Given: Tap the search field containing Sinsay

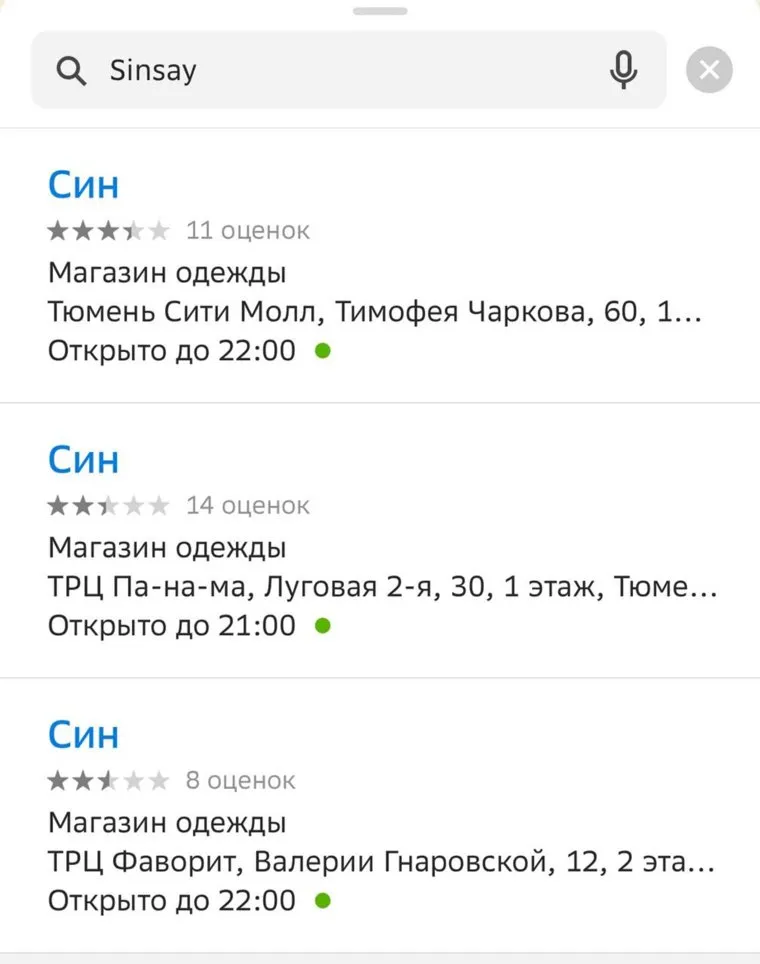Looking at the screenshot, I should click(x=330, y=70).
